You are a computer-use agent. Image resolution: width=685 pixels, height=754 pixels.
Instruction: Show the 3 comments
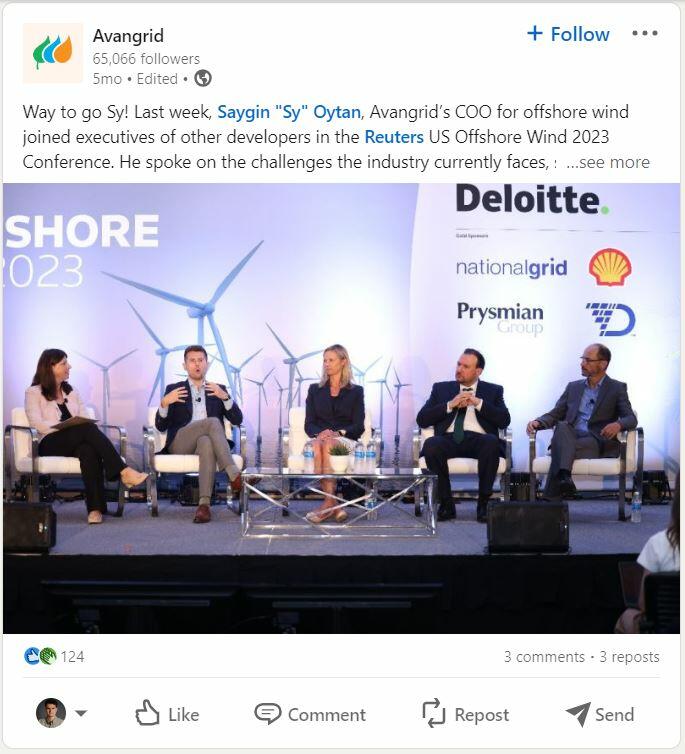[x=544, y=657]
